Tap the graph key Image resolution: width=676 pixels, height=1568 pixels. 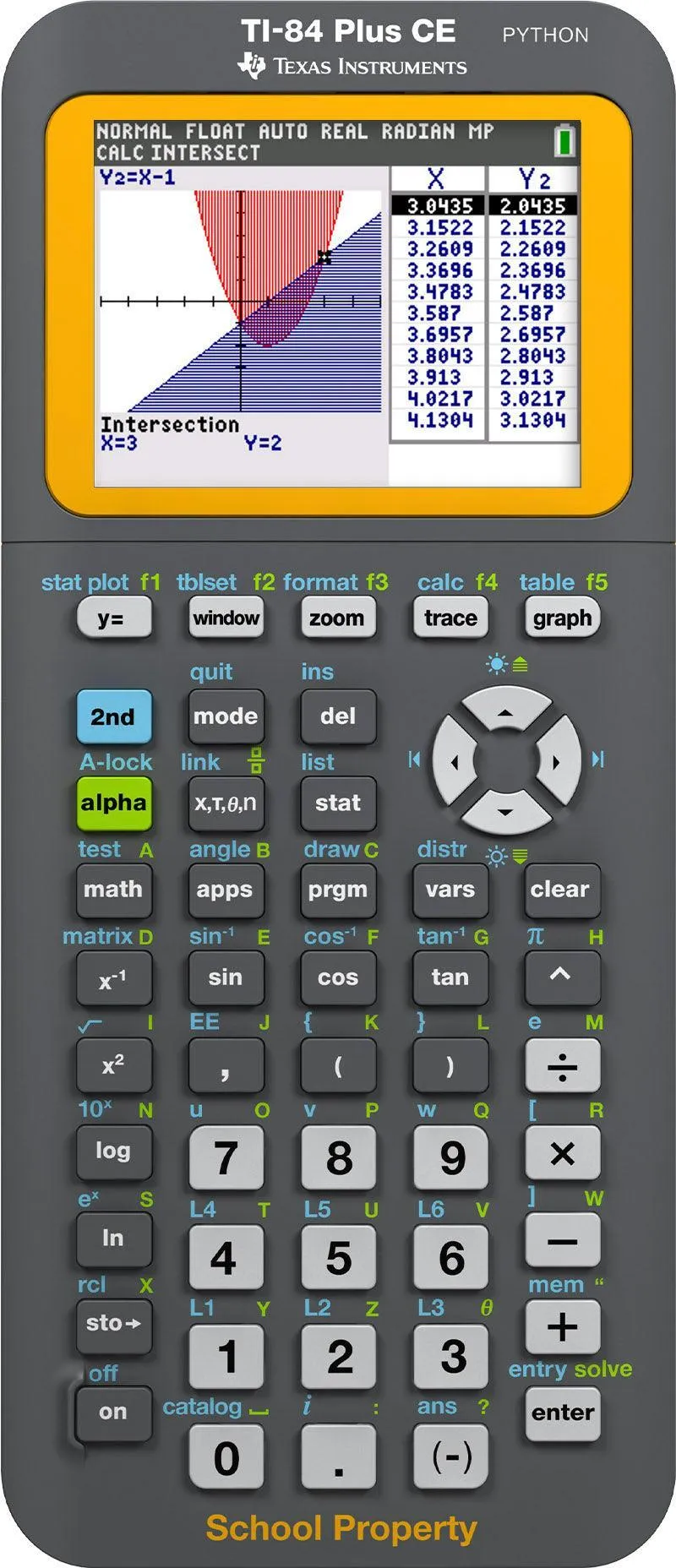562,618
